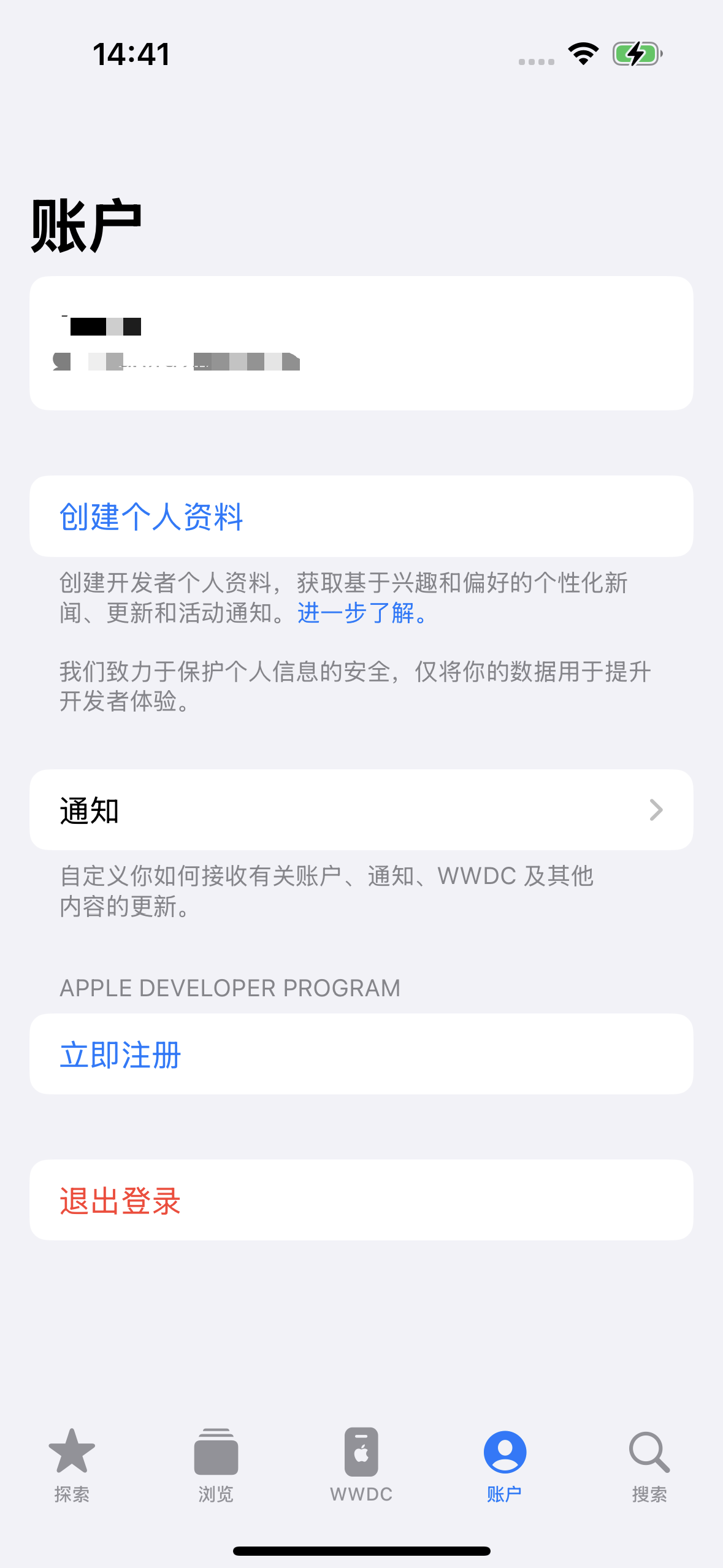Switch to the 浏览 tab
Screen dimensions: 723x1568
pos(216,1464)
